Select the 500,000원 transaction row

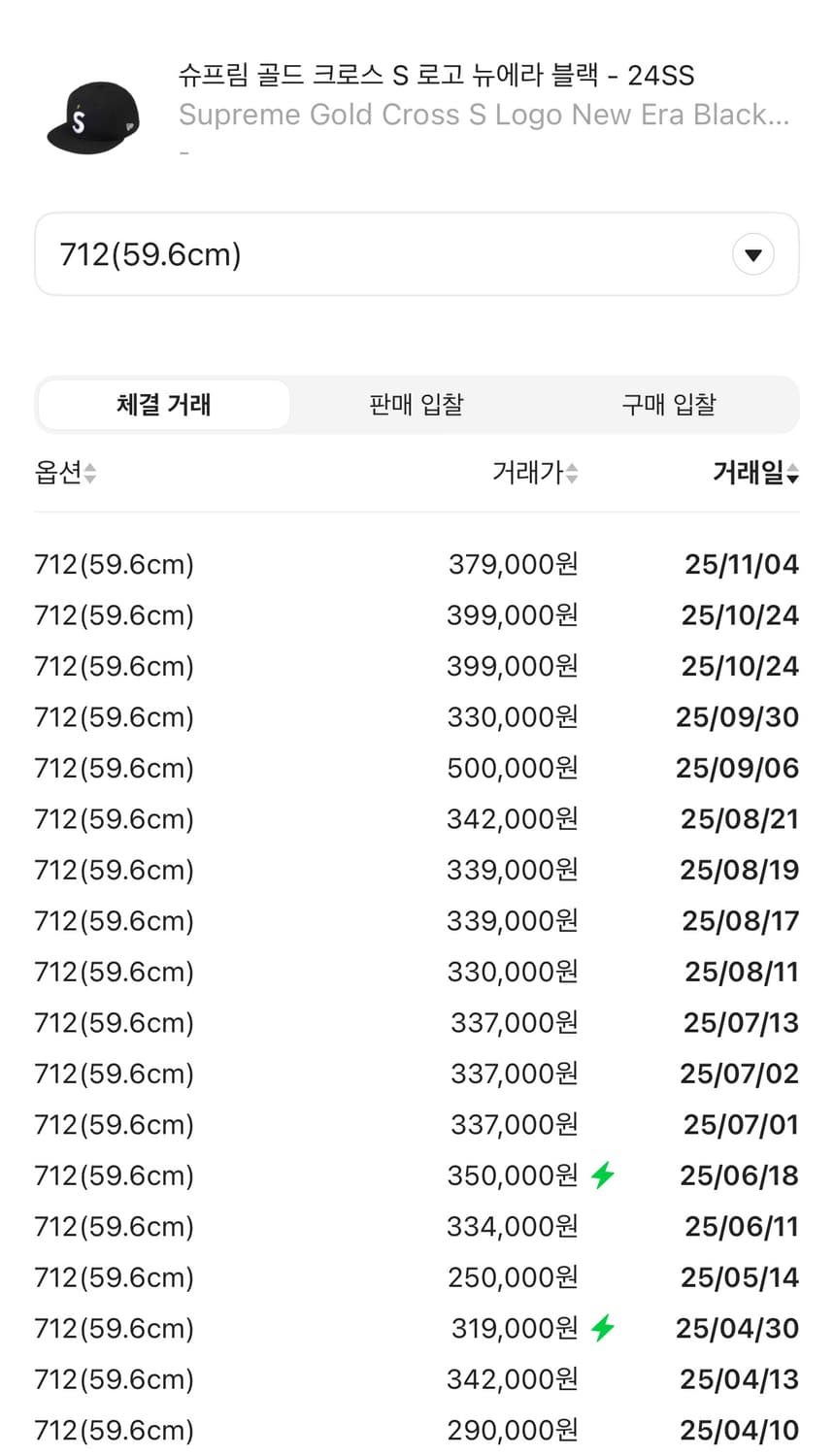(x=416, y=768)
